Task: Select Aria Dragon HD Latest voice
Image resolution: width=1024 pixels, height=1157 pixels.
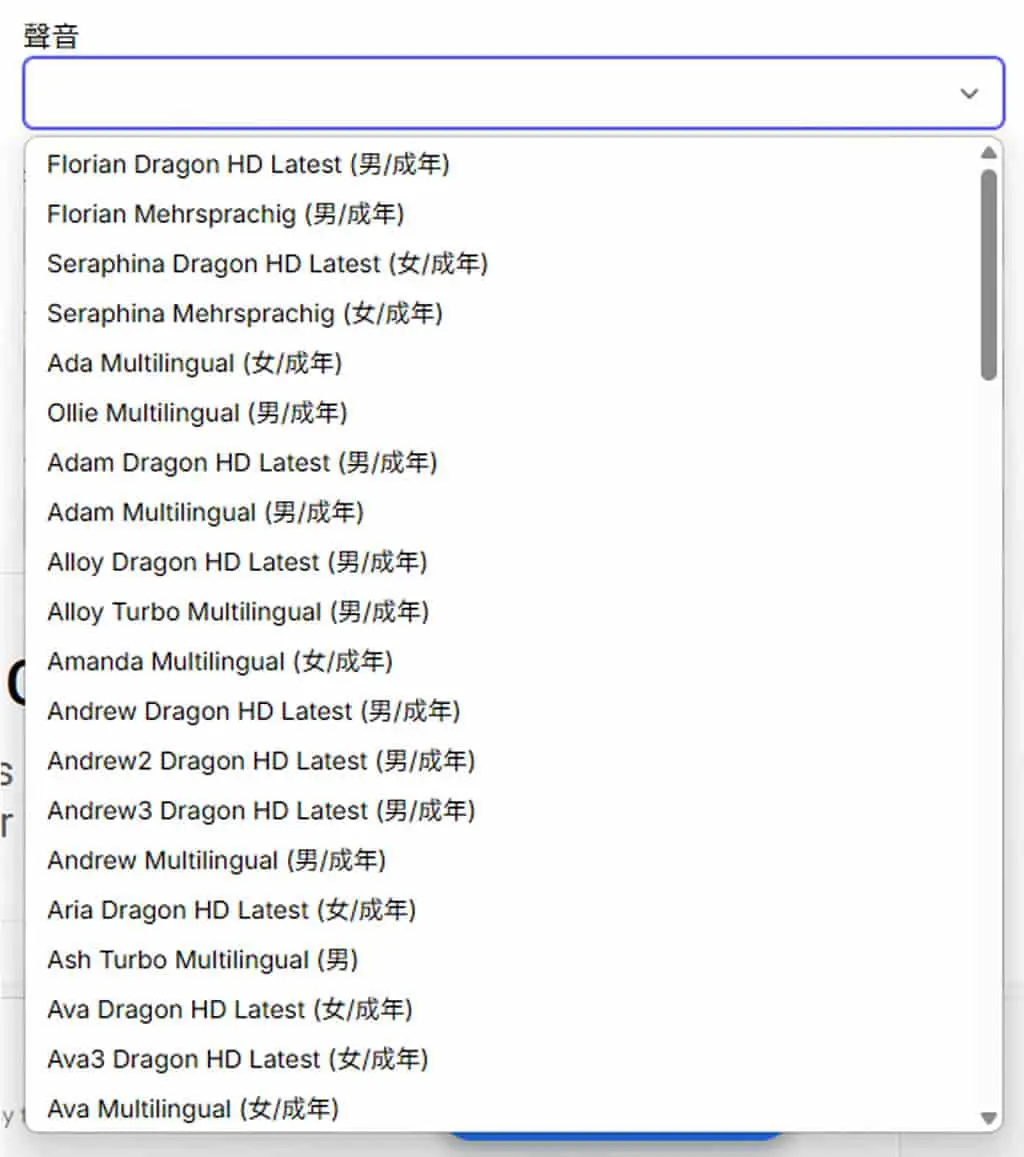Action: [x=503, y=910]
